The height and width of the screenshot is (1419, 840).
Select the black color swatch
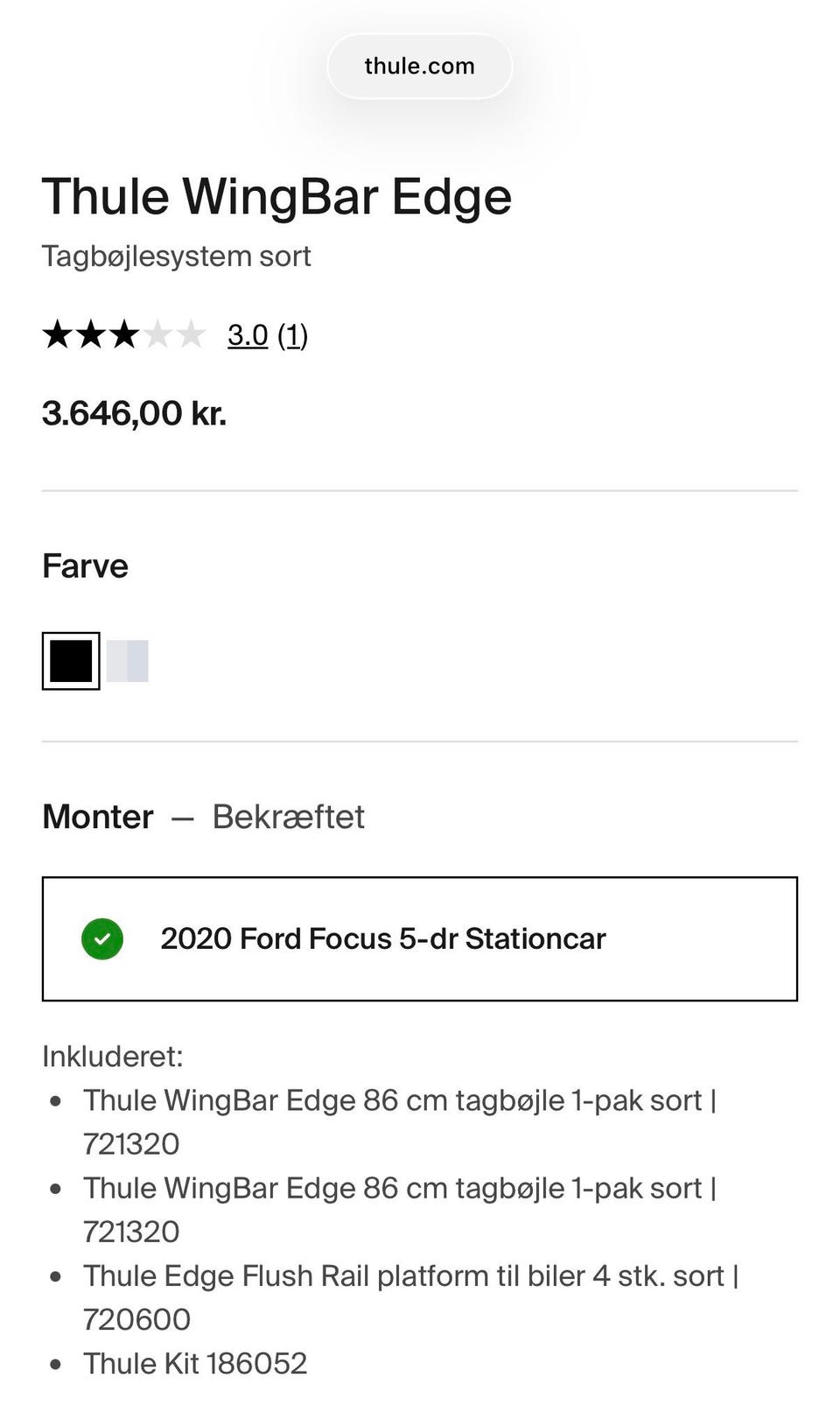[x=71, y=661]
